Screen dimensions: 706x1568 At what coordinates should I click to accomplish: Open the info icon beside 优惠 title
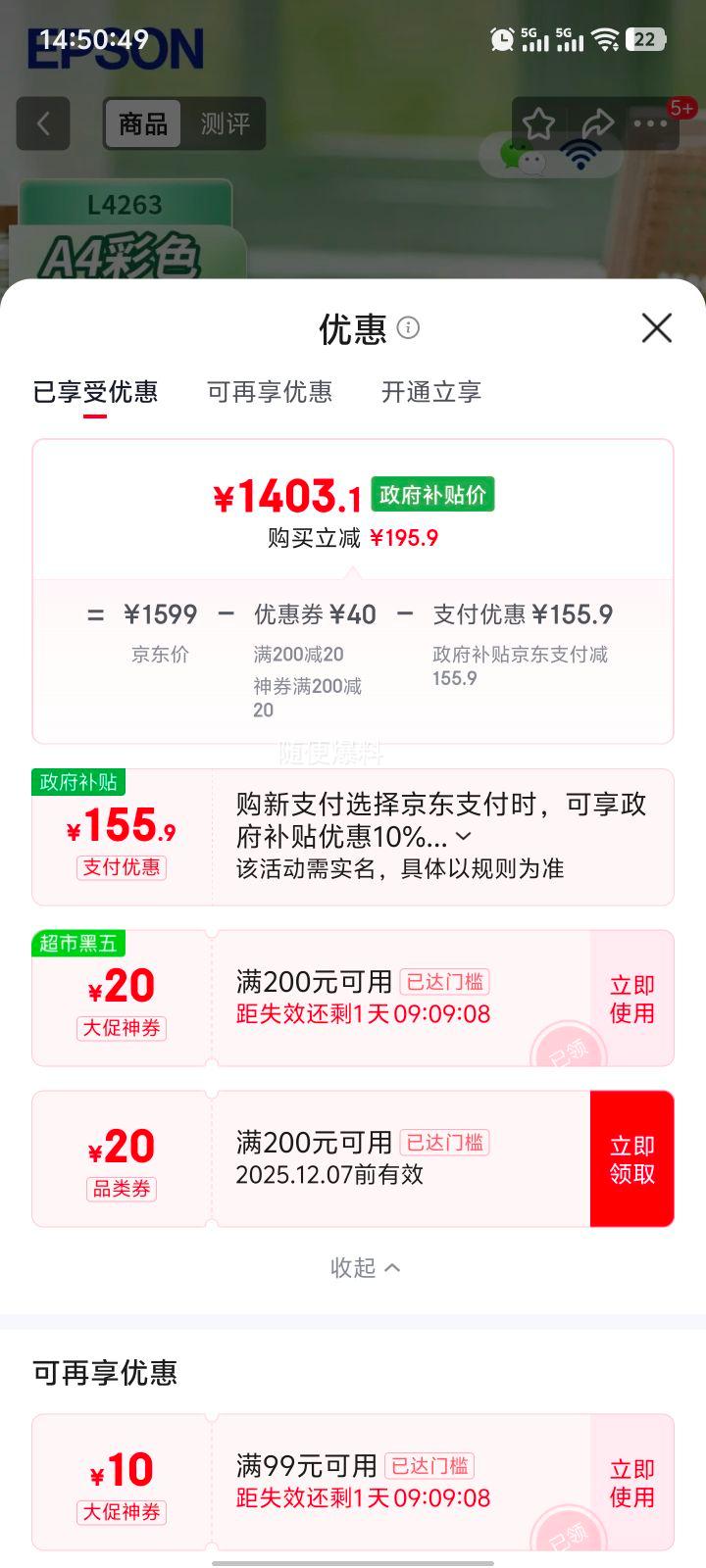(x=408, y=328)
